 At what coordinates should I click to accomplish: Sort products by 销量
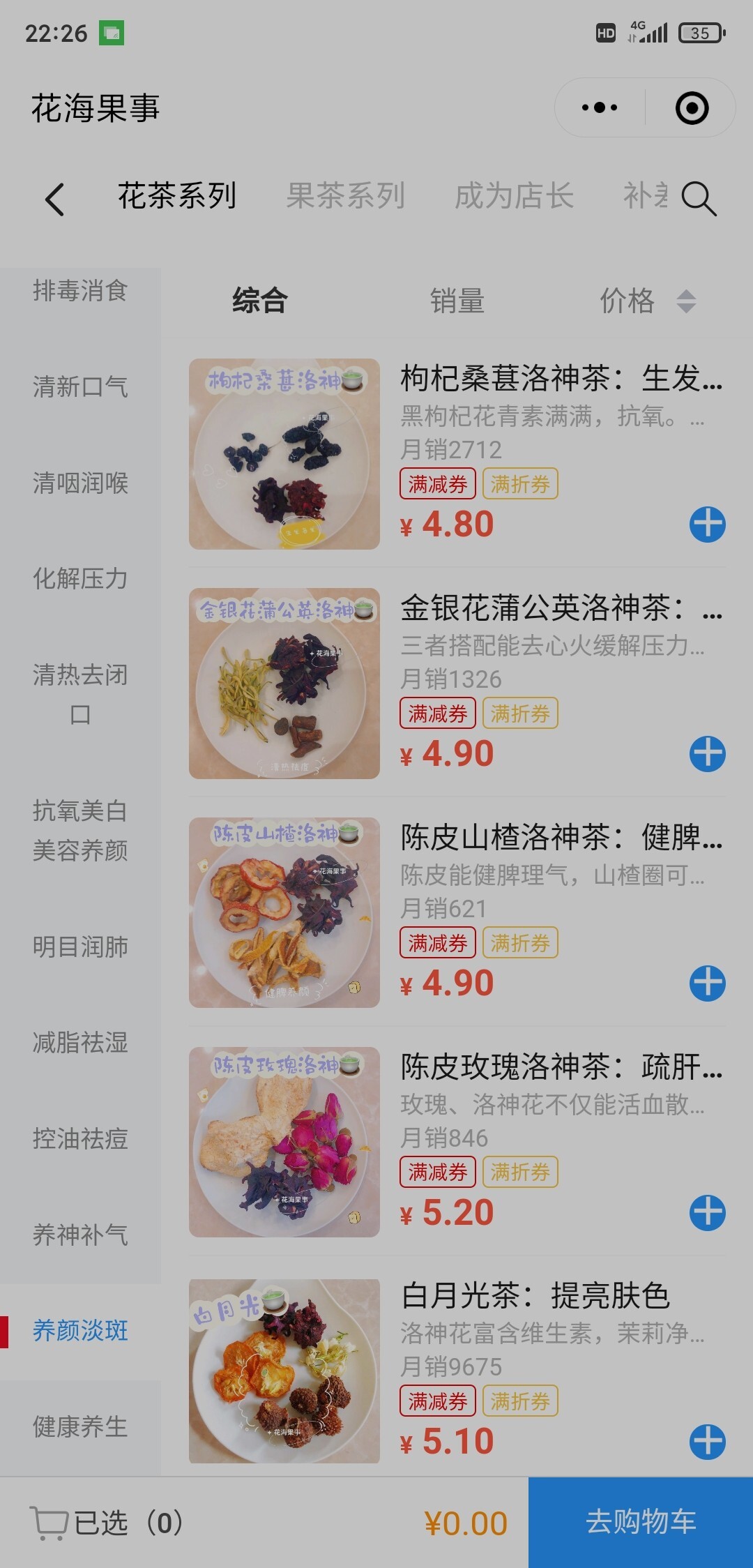click(457, 301)
